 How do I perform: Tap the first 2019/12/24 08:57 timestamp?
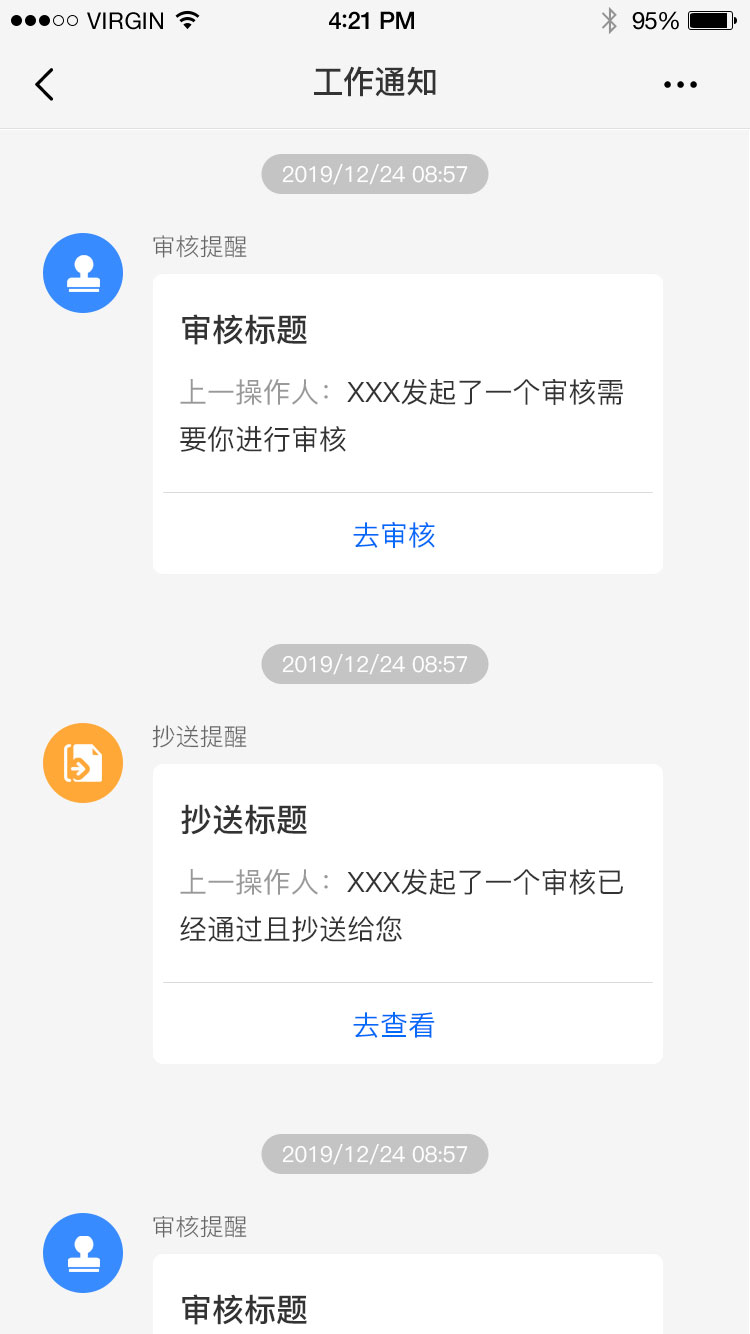click(x=374, y=173)
